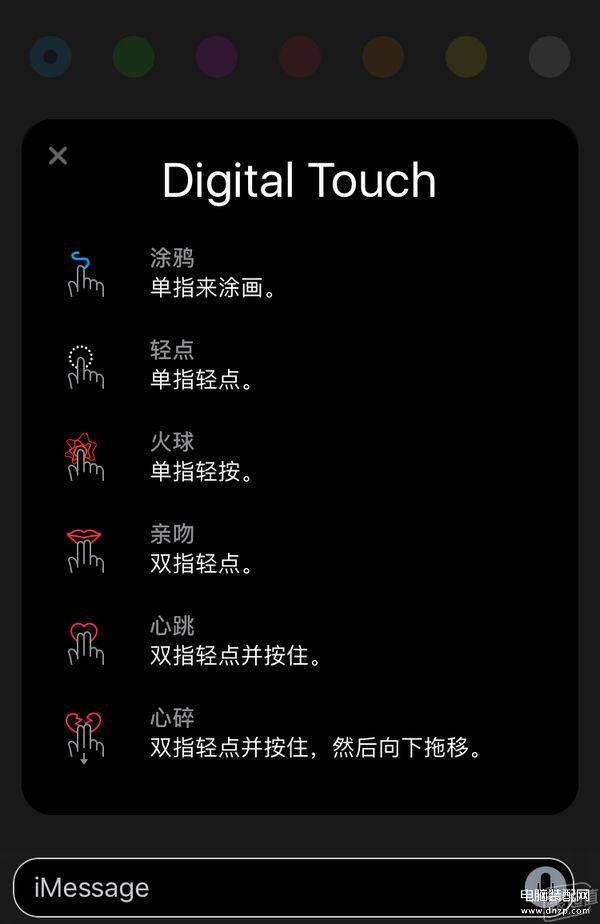Select the yellow color swatch
The image size is (600, 924).
click(x=466, y=57)
